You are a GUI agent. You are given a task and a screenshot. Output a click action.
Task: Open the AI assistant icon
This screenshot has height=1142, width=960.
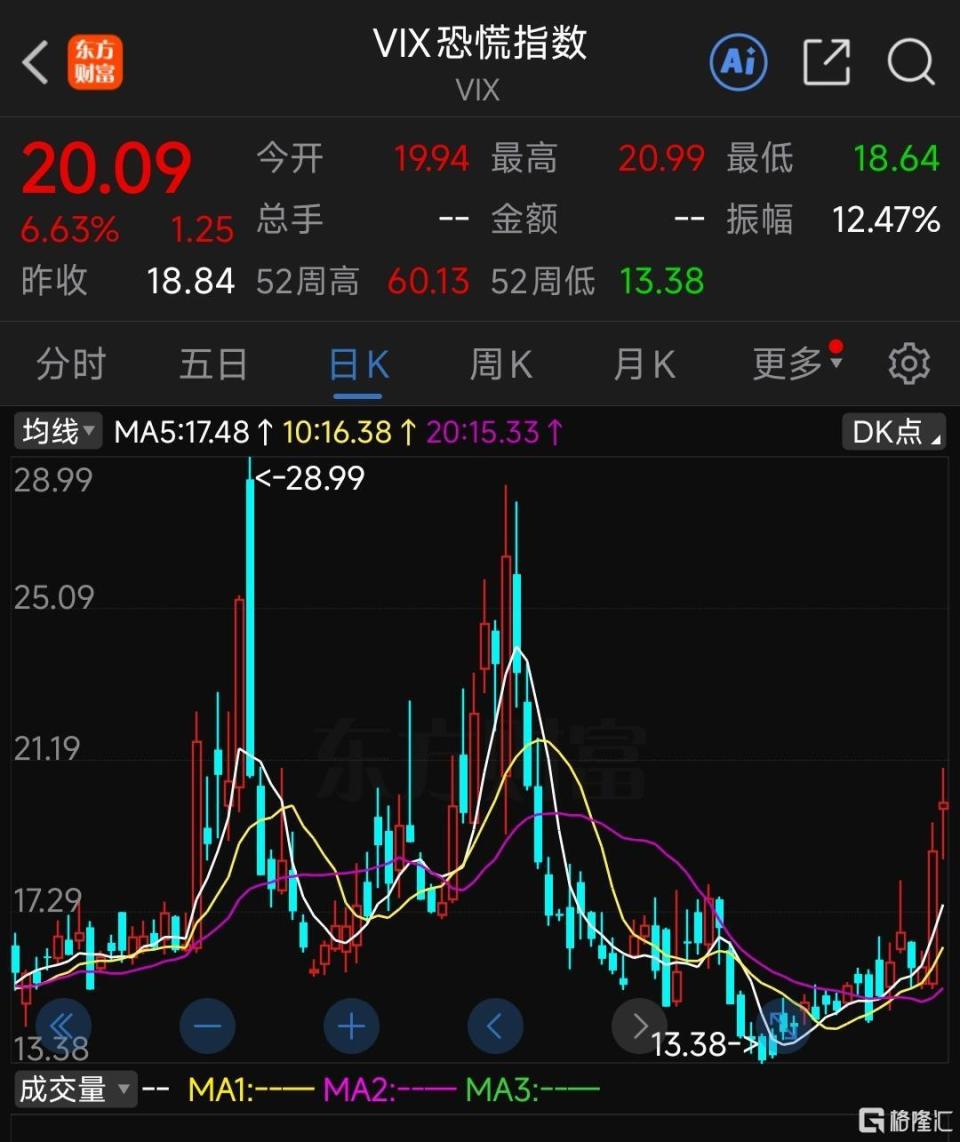(737, 61)
